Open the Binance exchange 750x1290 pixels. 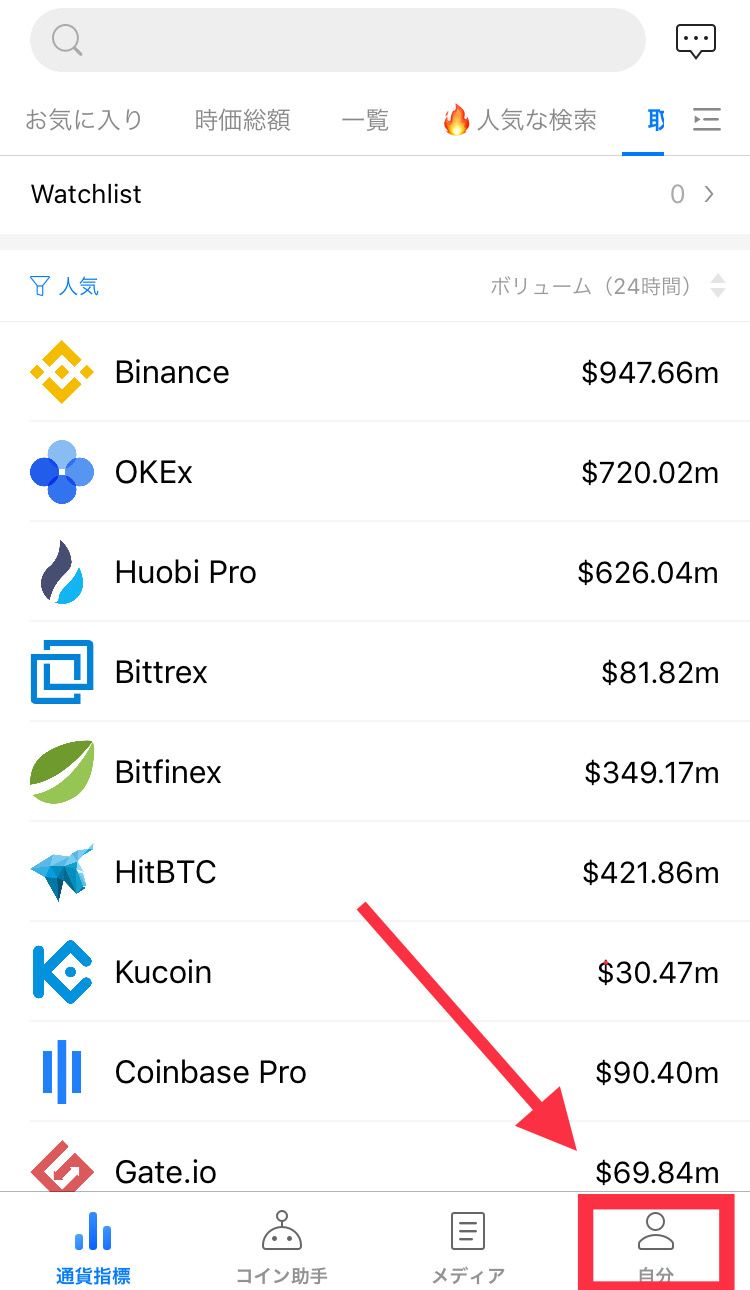pos(374,372)
